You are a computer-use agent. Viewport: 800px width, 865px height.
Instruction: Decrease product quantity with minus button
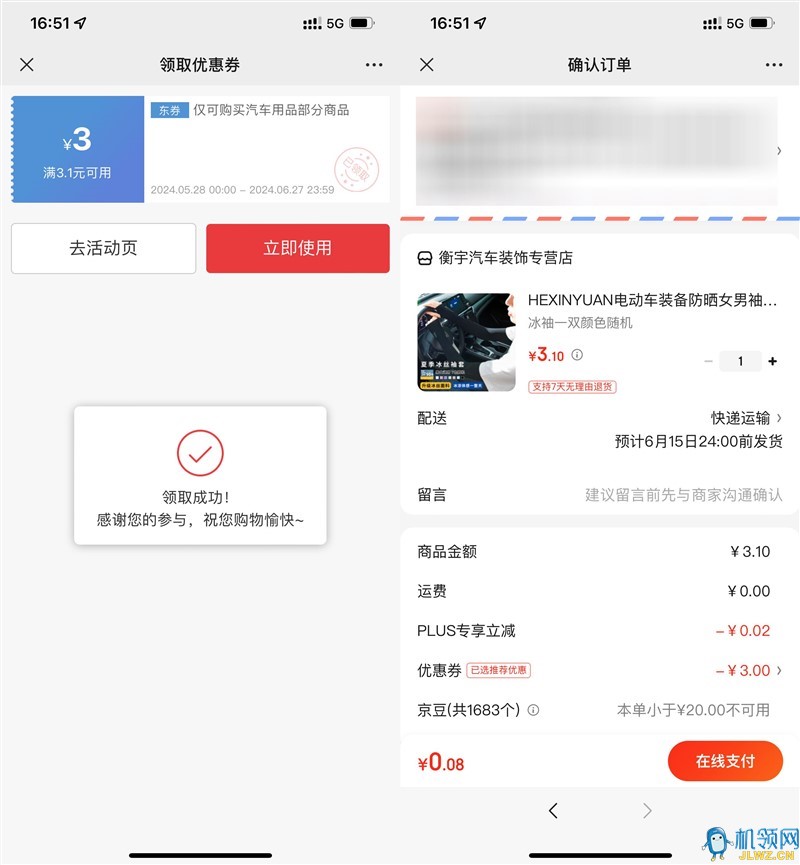(x=709, y=361)
